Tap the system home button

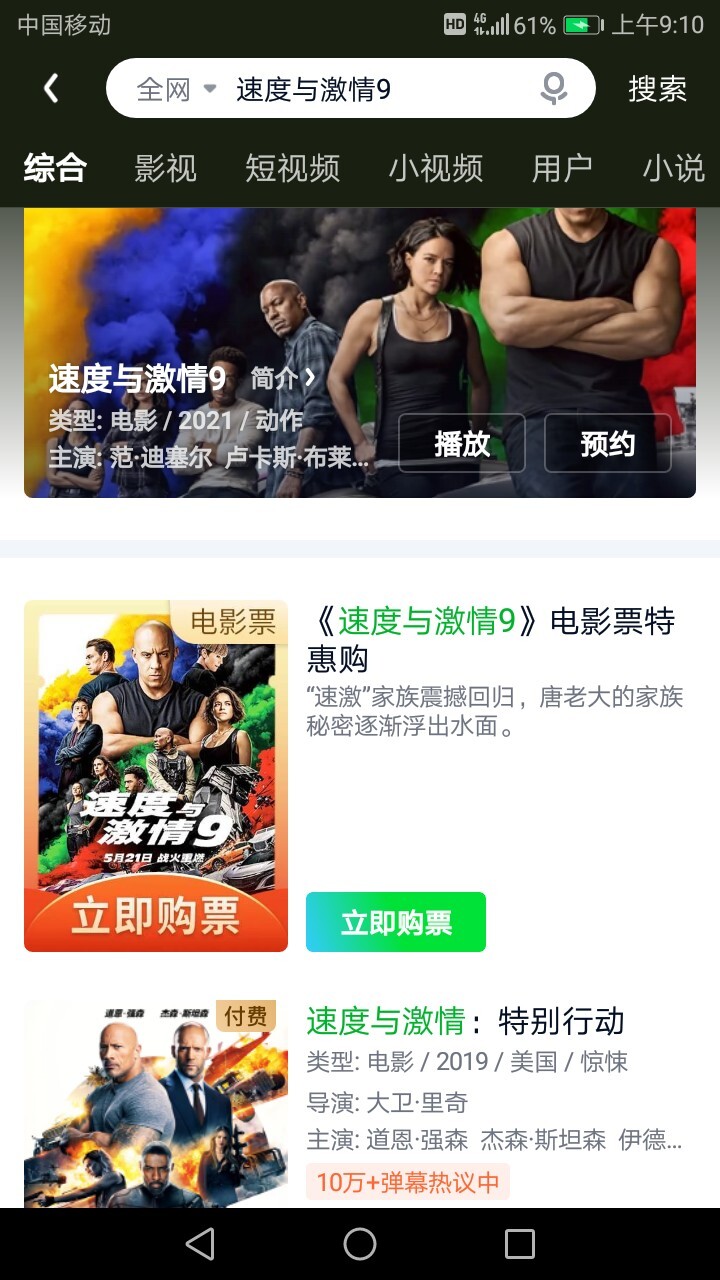pos(360,1244)
